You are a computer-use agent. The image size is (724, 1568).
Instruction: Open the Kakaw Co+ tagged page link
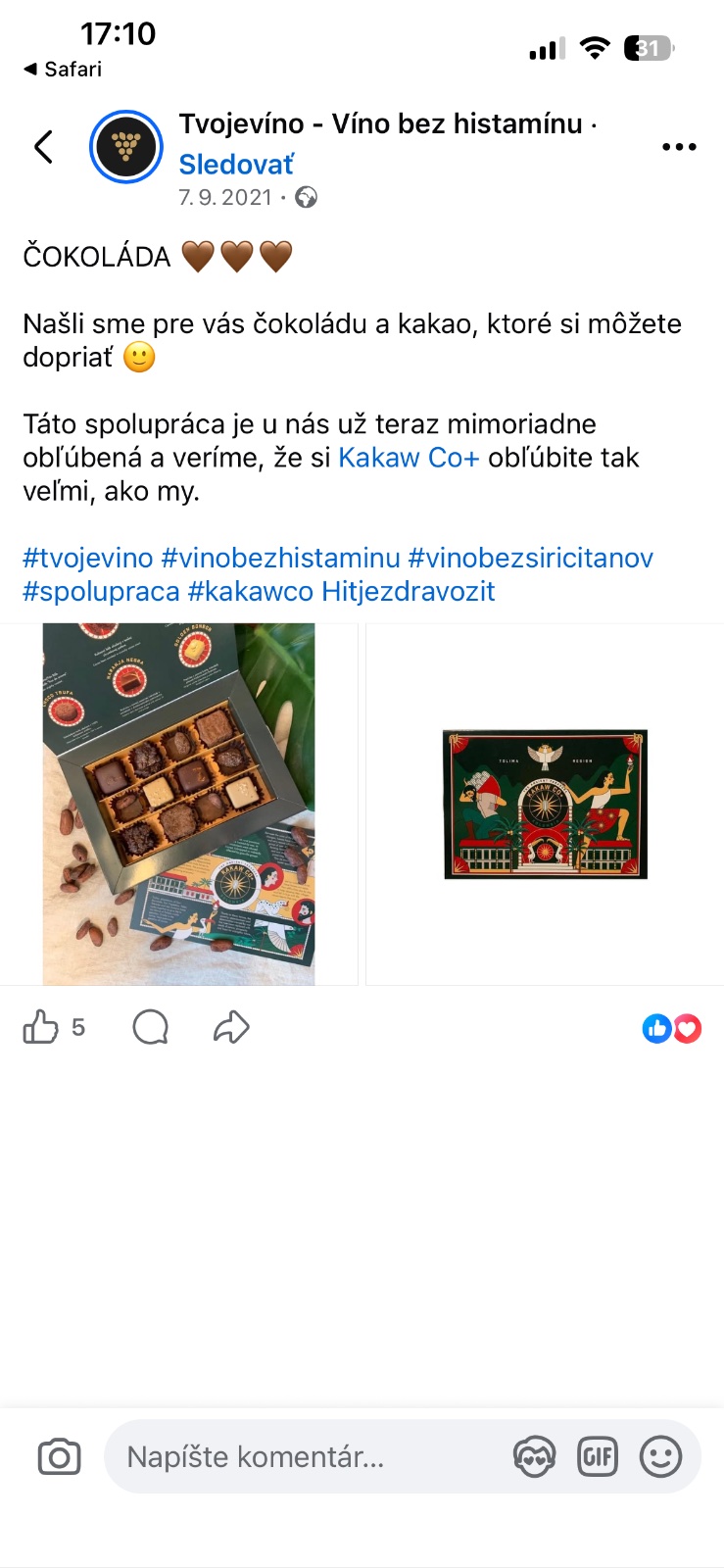409,458
